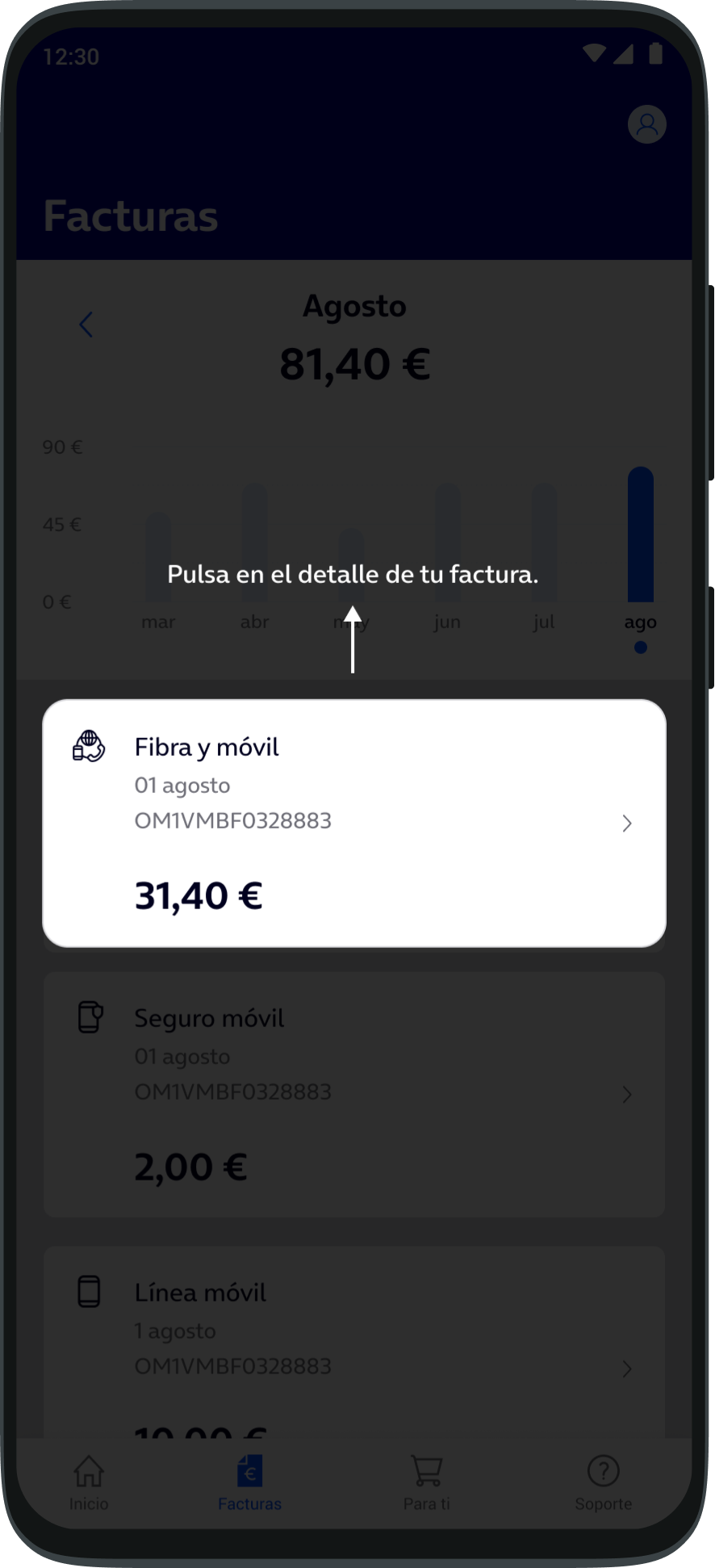715x1568 pixels.
Task: Select the Facturas invoice icon
Action: coord(249,1471)
